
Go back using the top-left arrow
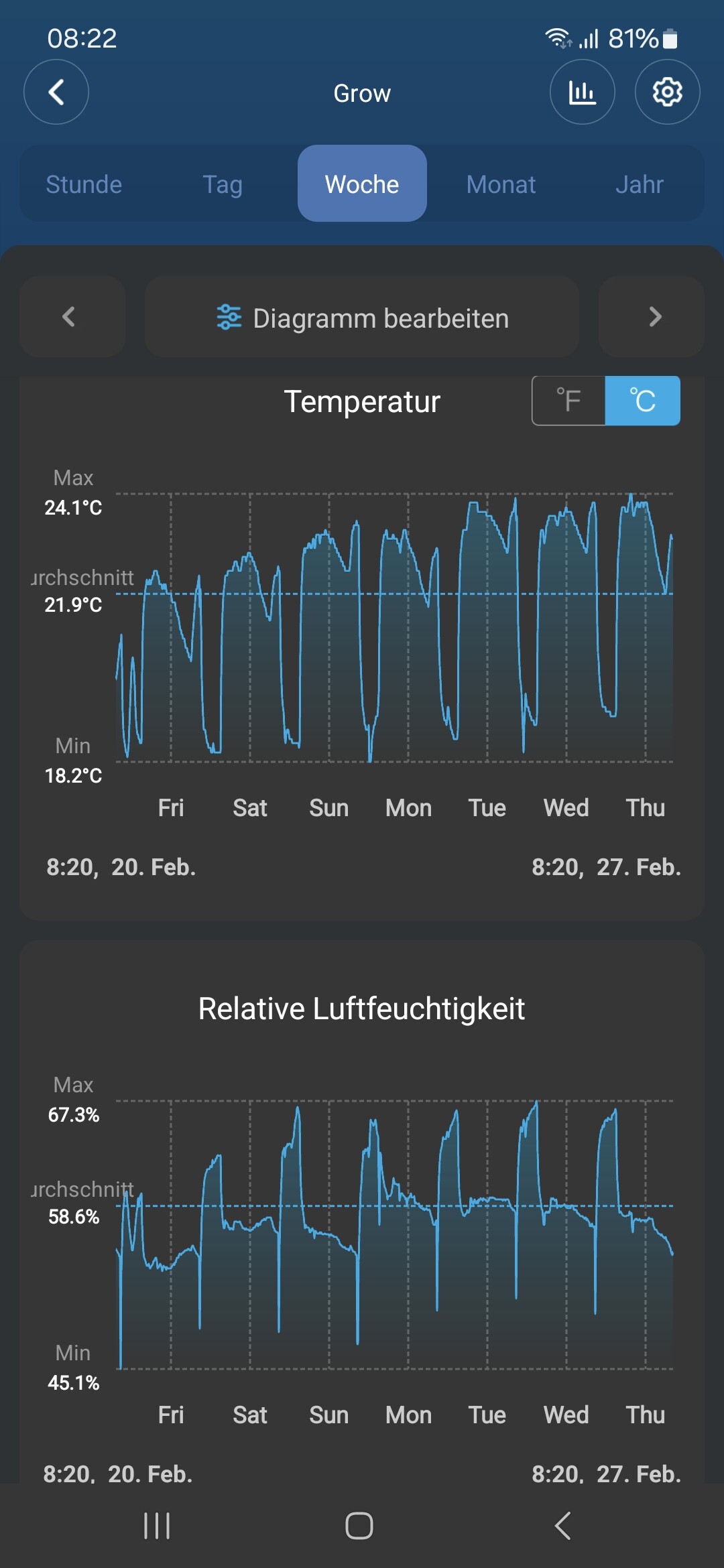(56, 92)
